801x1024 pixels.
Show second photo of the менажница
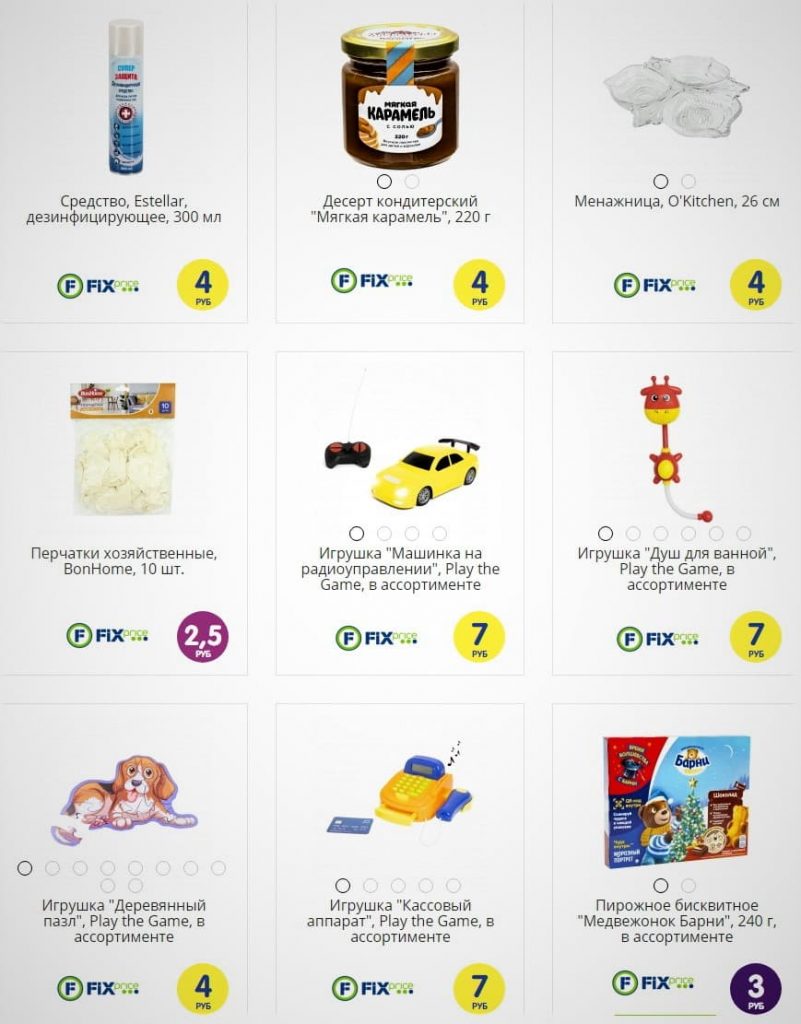click(688, 182)
